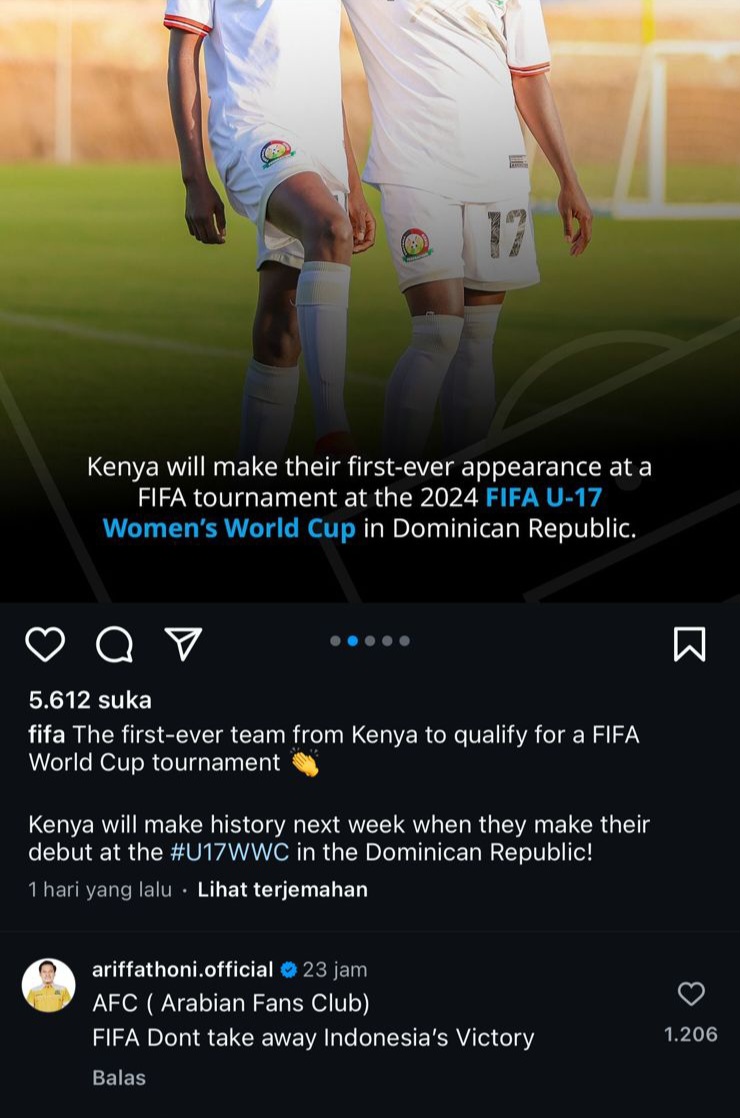View the 5.612 suka likes list
This screenshot has width=740, height=1118.
coord(90,700)
